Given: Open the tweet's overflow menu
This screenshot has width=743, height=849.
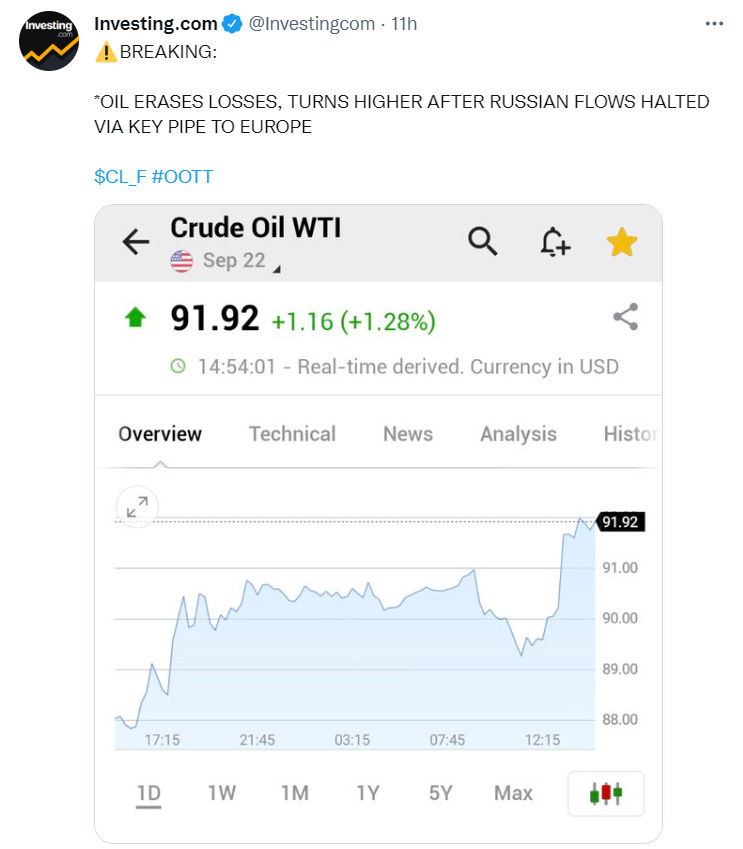Looking at the screenshot, I should coord(713,23).
